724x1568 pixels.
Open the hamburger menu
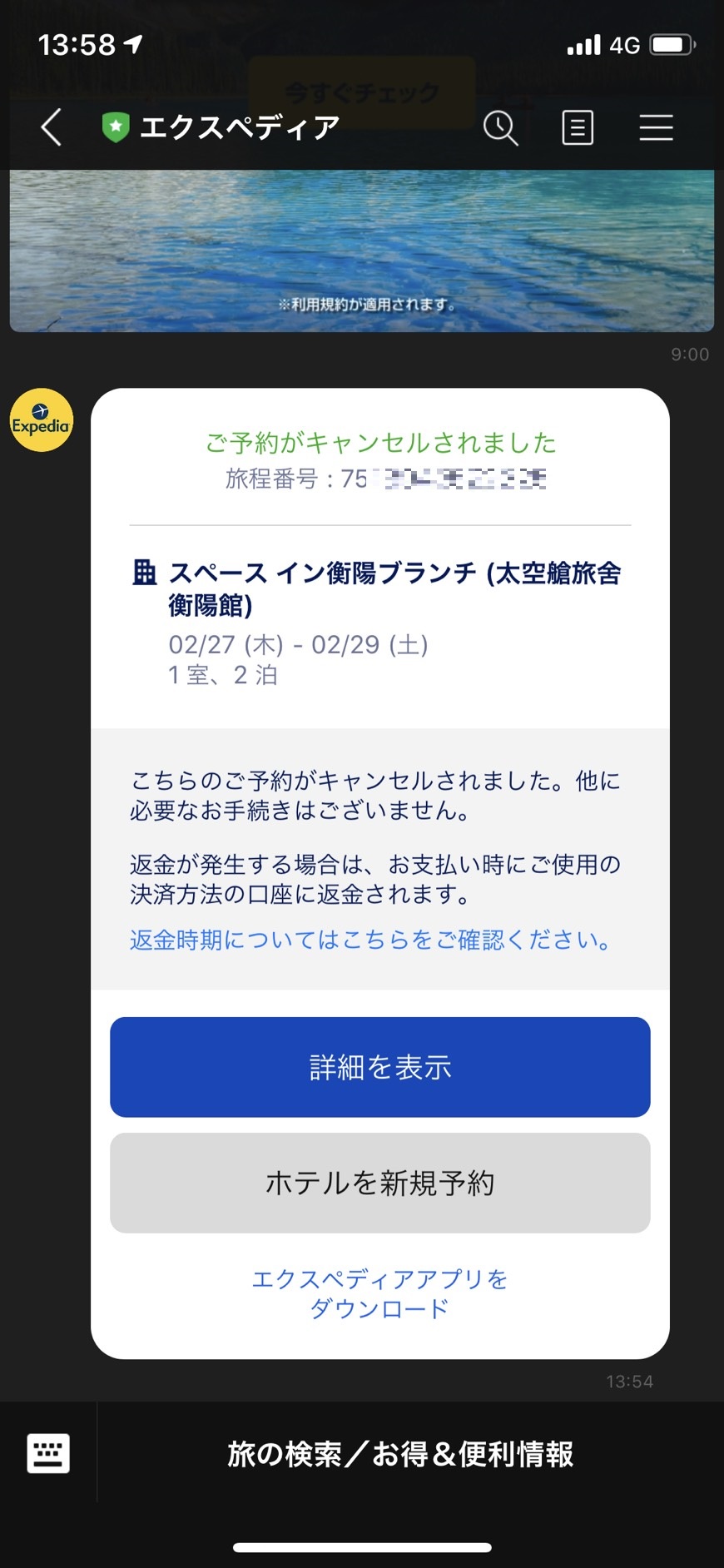tap(656, 128)
